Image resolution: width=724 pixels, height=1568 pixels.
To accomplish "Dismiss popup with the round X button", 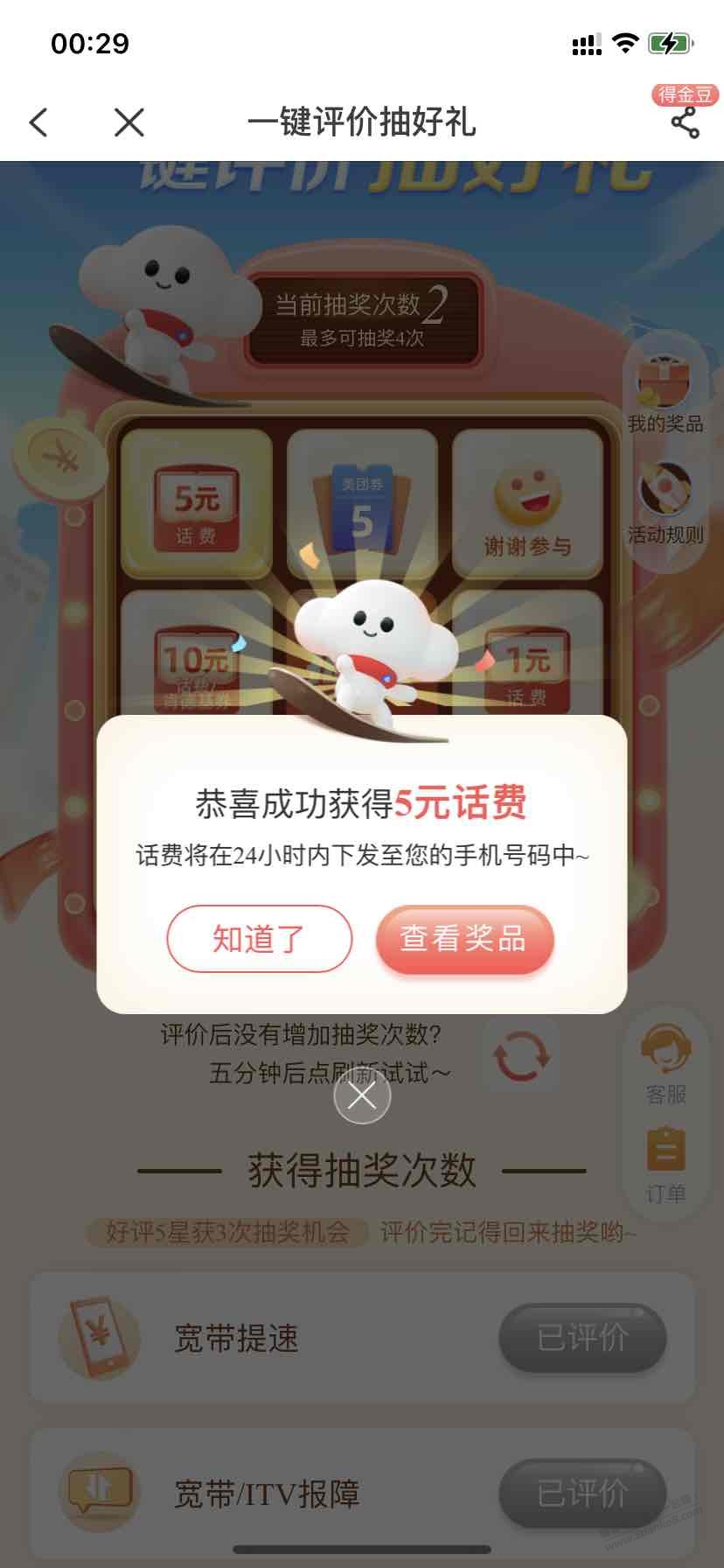I will [x=362, y=1095].
